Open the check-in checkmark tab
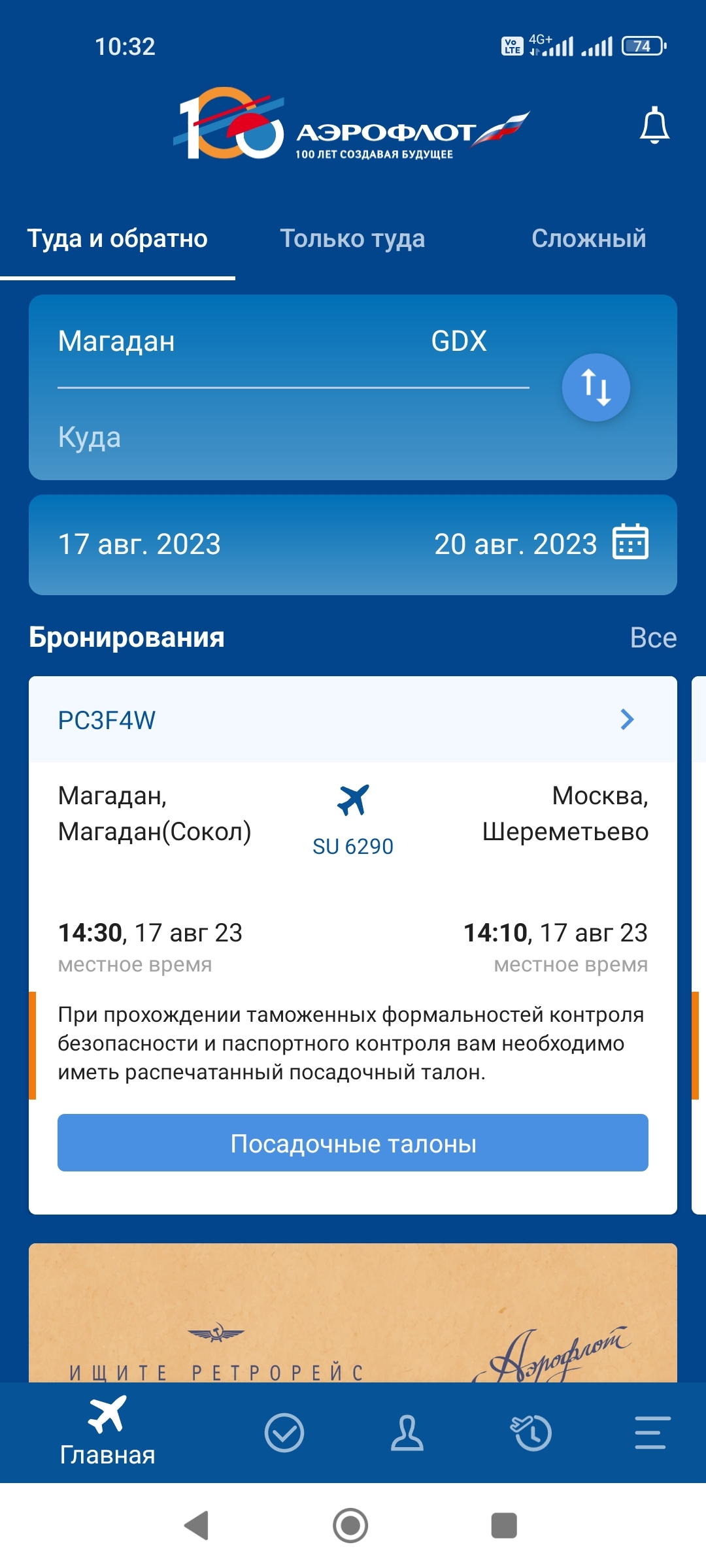 click(x=284, y=1433)
